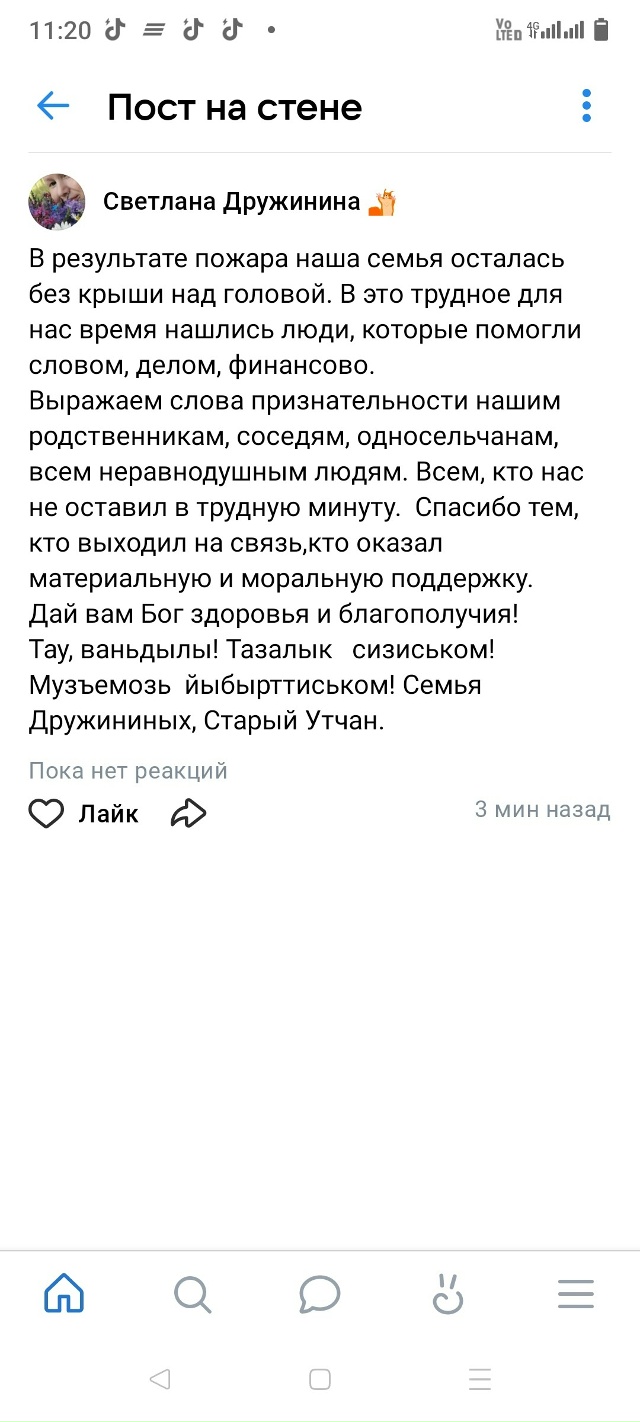Go back from the wall post
This screenshot has height=1422, width=640.
pyautogui.click(x=53, y=106)
